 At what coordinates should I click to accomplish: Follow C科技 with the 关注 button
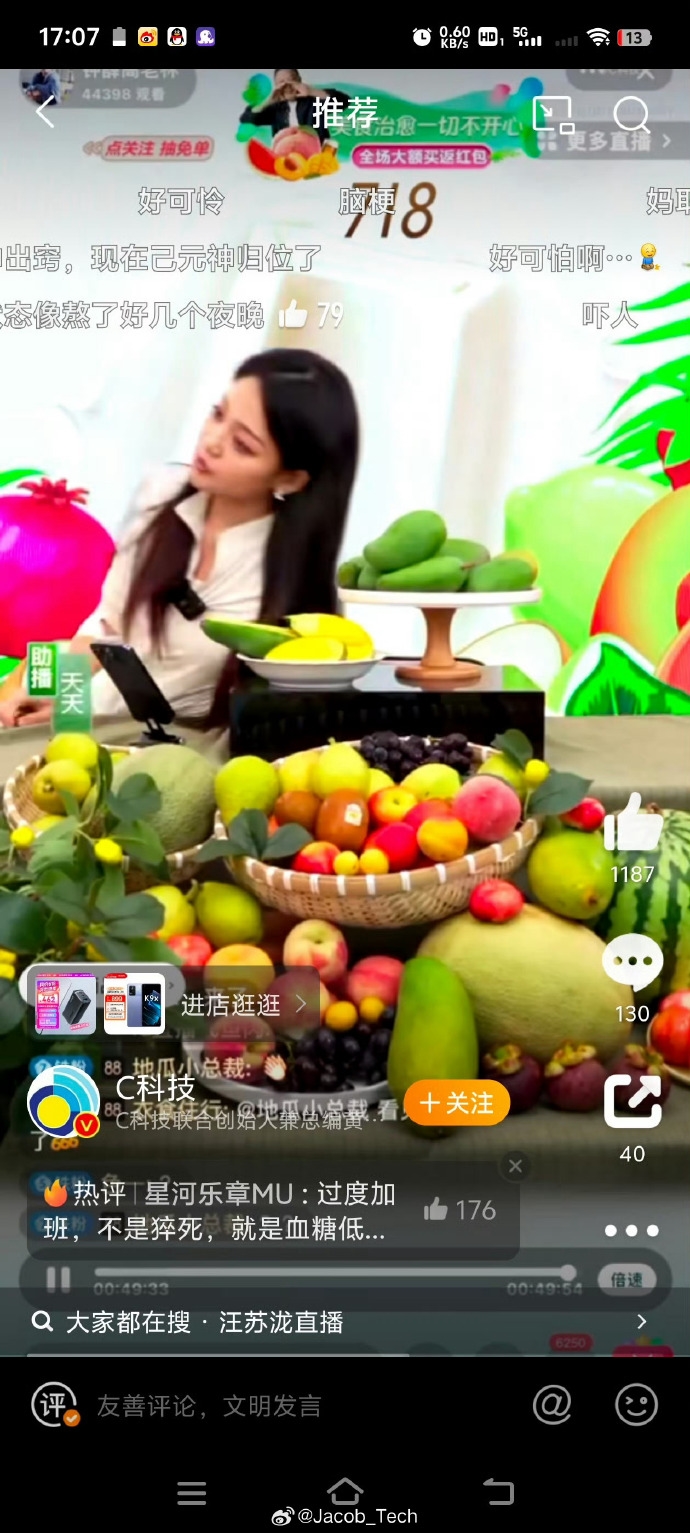457,1103
